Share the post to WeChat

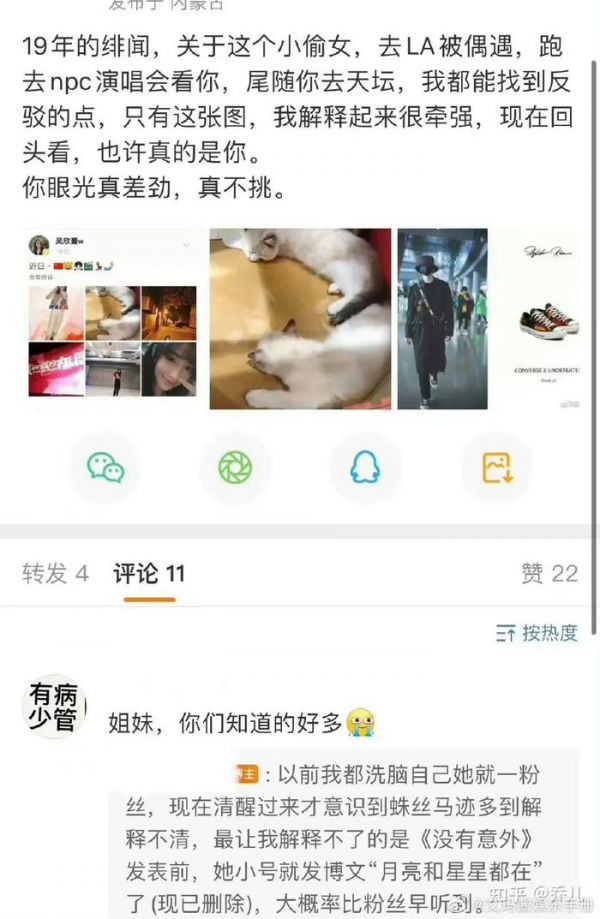(106, 467)
